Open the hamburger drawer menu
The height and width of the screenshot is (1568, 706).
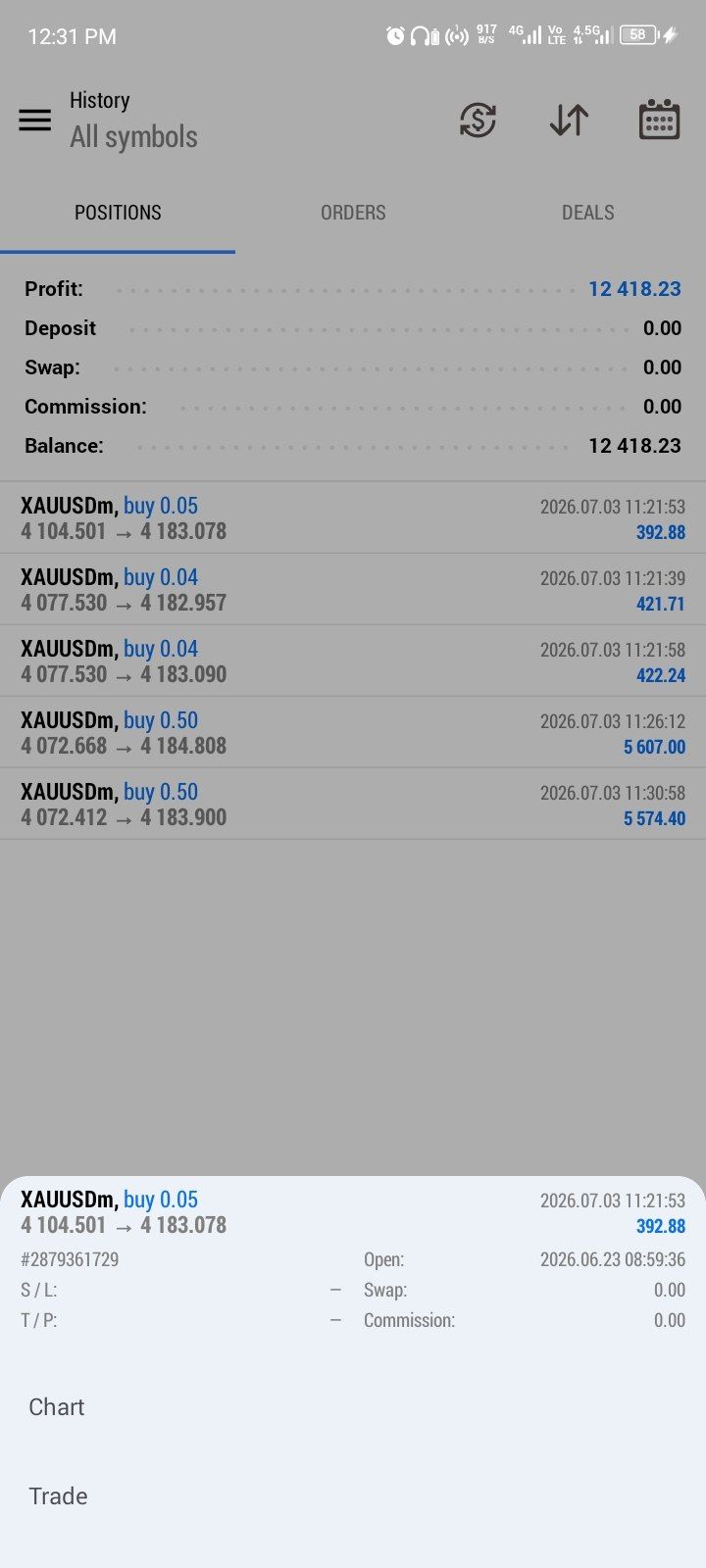click(34, 120)
